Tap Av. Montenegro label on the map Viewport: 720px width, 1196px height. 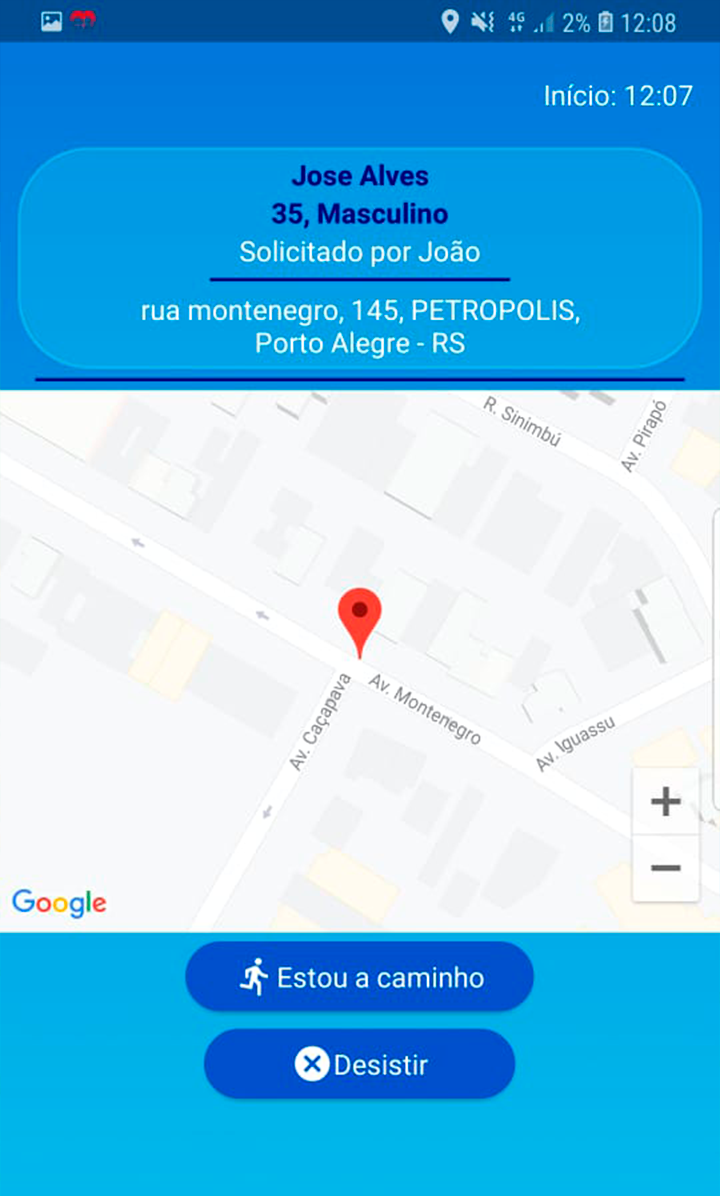click(424, 705)
